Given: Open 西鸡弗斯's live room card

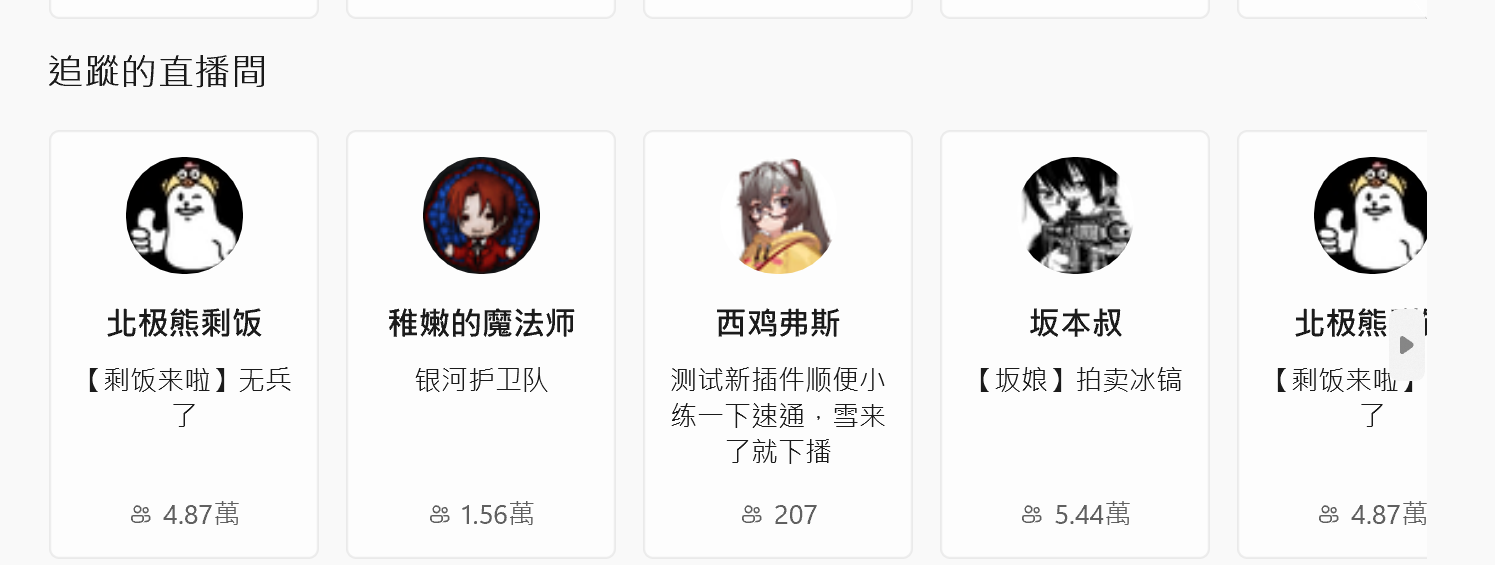Looking at the screenshot, I should [778, 344].
